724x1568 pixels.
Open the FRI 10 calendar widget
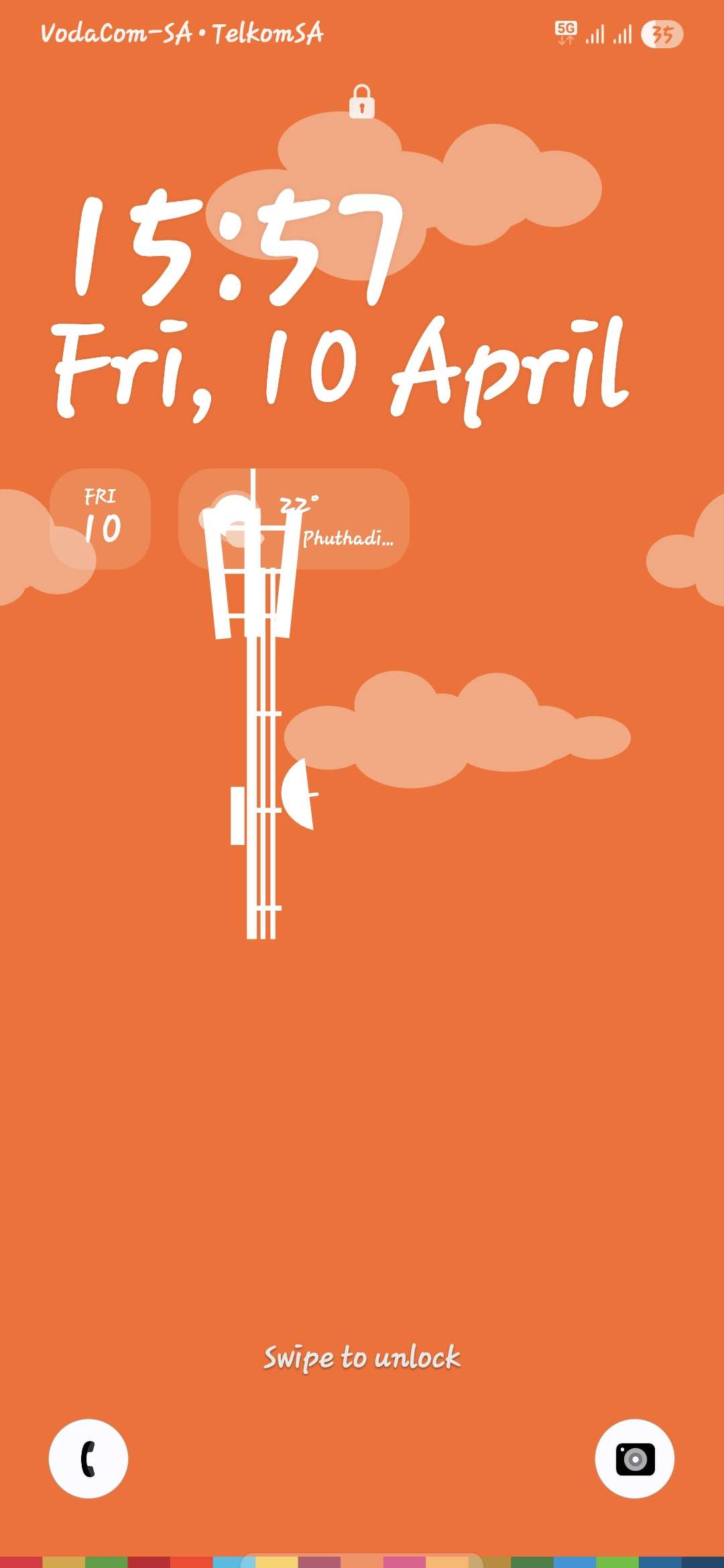click(x=101, y=519)
